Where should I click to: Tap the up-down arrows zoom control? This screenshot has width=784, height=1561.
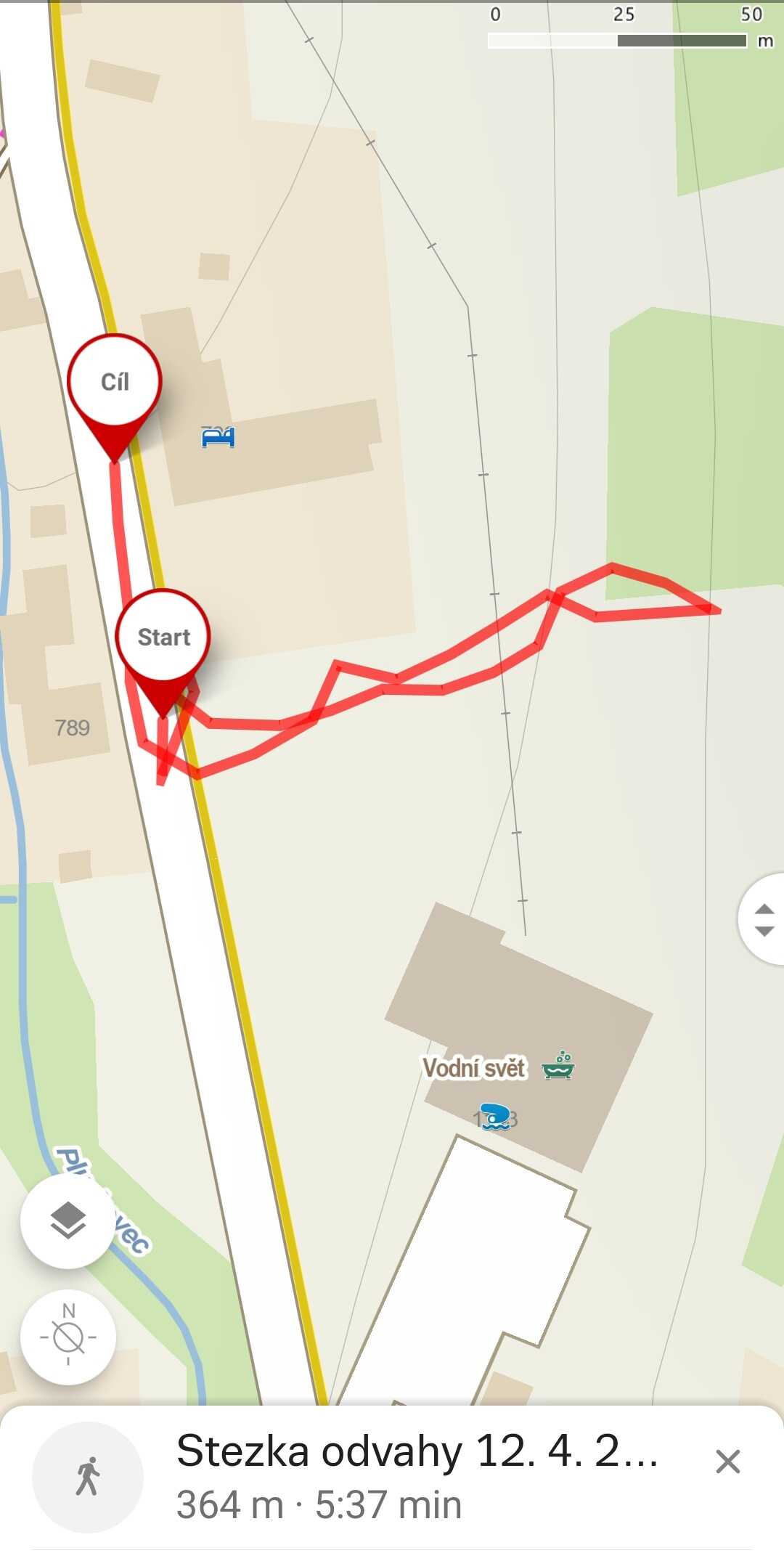pos(763,919)
